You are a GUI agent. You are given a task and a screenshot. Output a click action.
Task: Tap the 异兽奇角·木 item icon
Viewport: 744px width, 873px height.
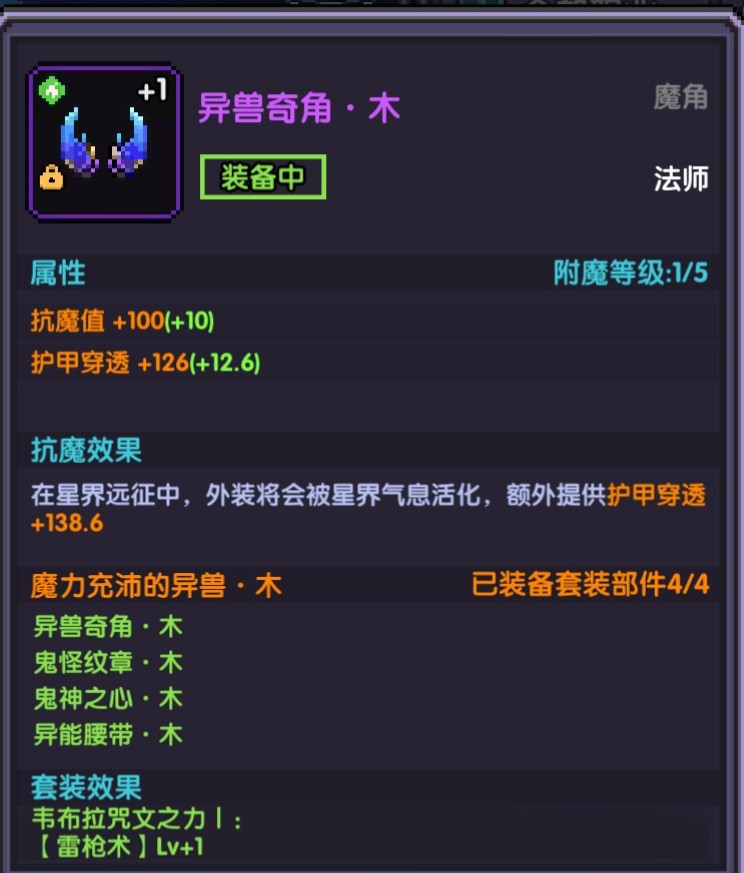[x=104, y=142]
